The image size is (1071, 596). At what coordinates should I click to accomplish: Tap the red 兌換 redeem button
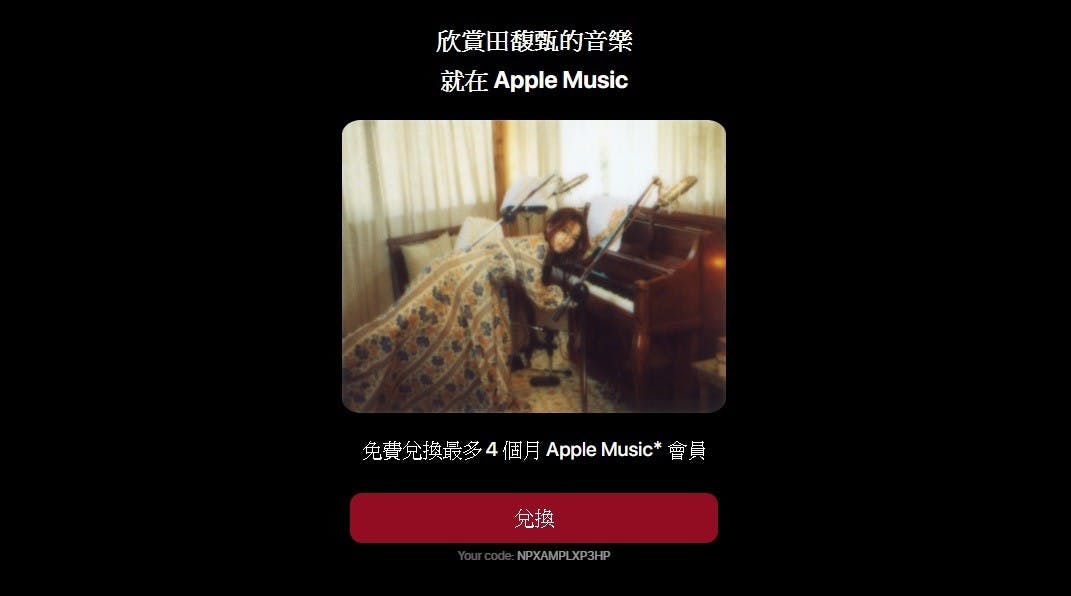pos(533,518)
